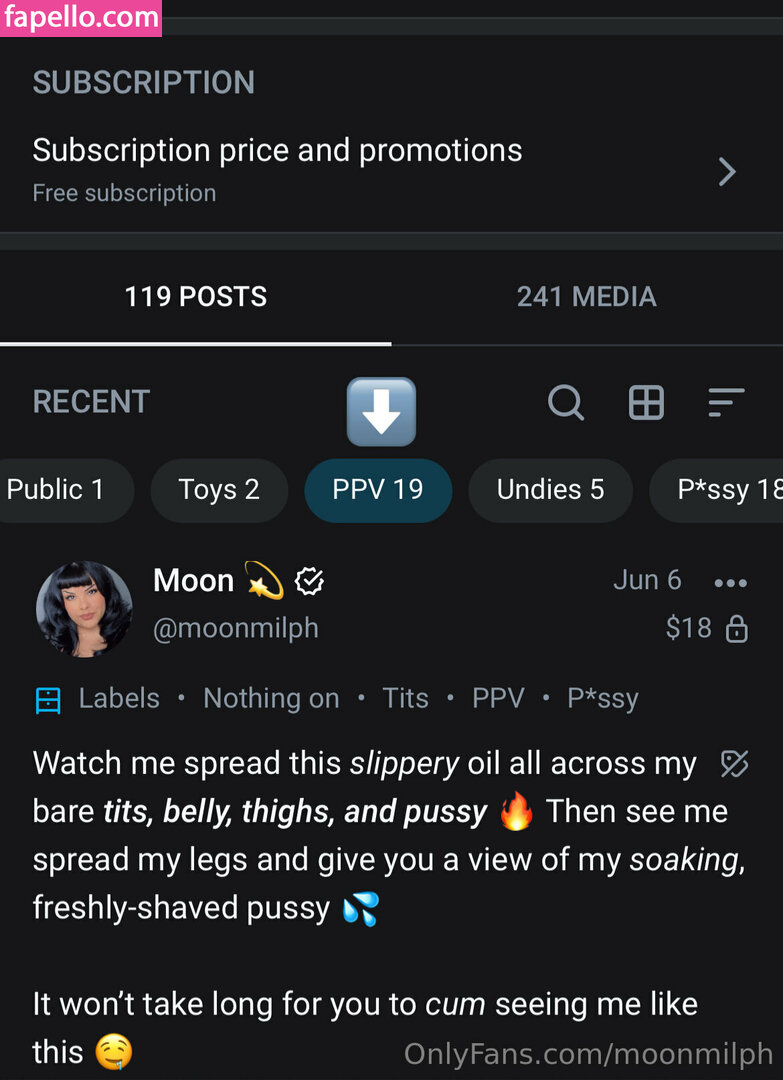Switch to the 241 Media tab
783x1080 pixels.
click(586, 297)
